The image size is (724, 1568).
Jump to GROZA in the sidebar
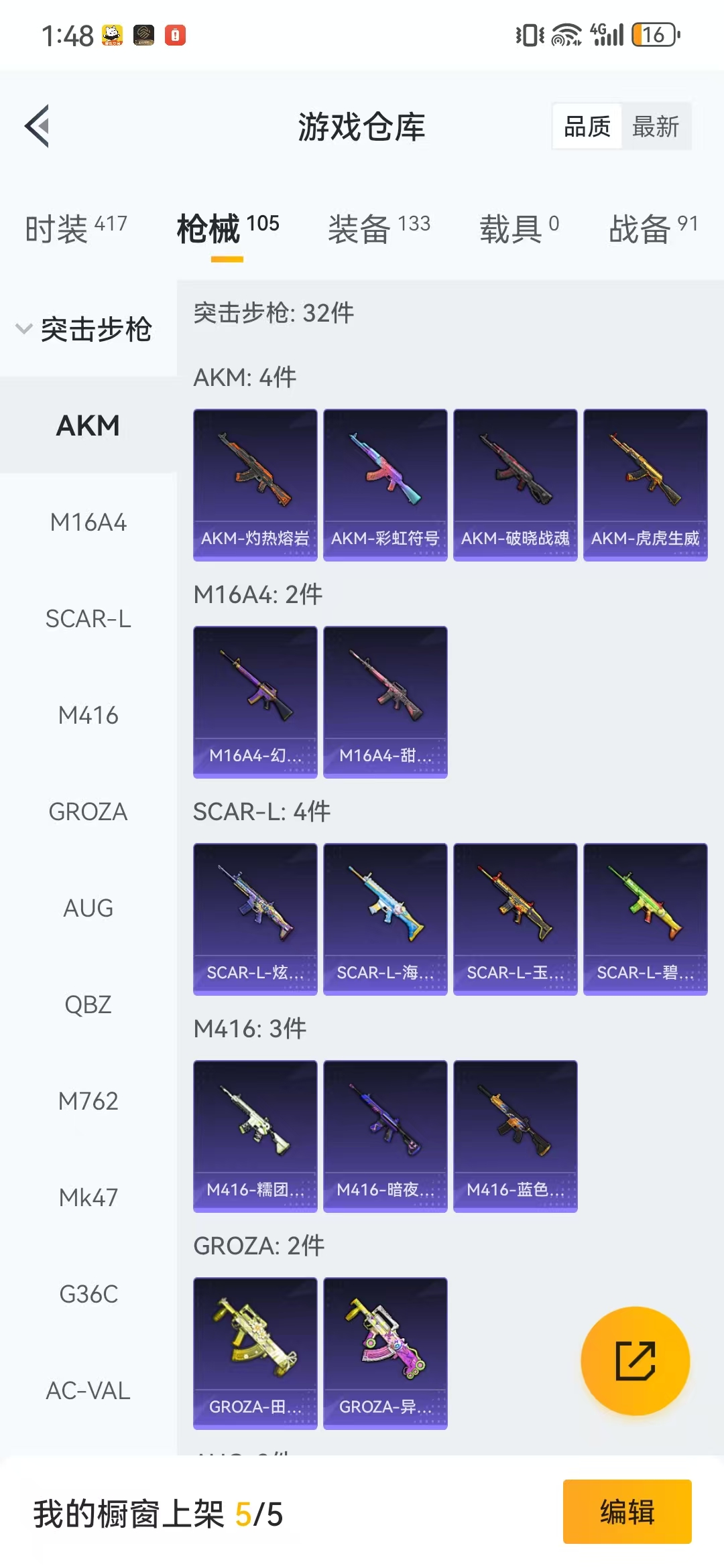point(88,811)
